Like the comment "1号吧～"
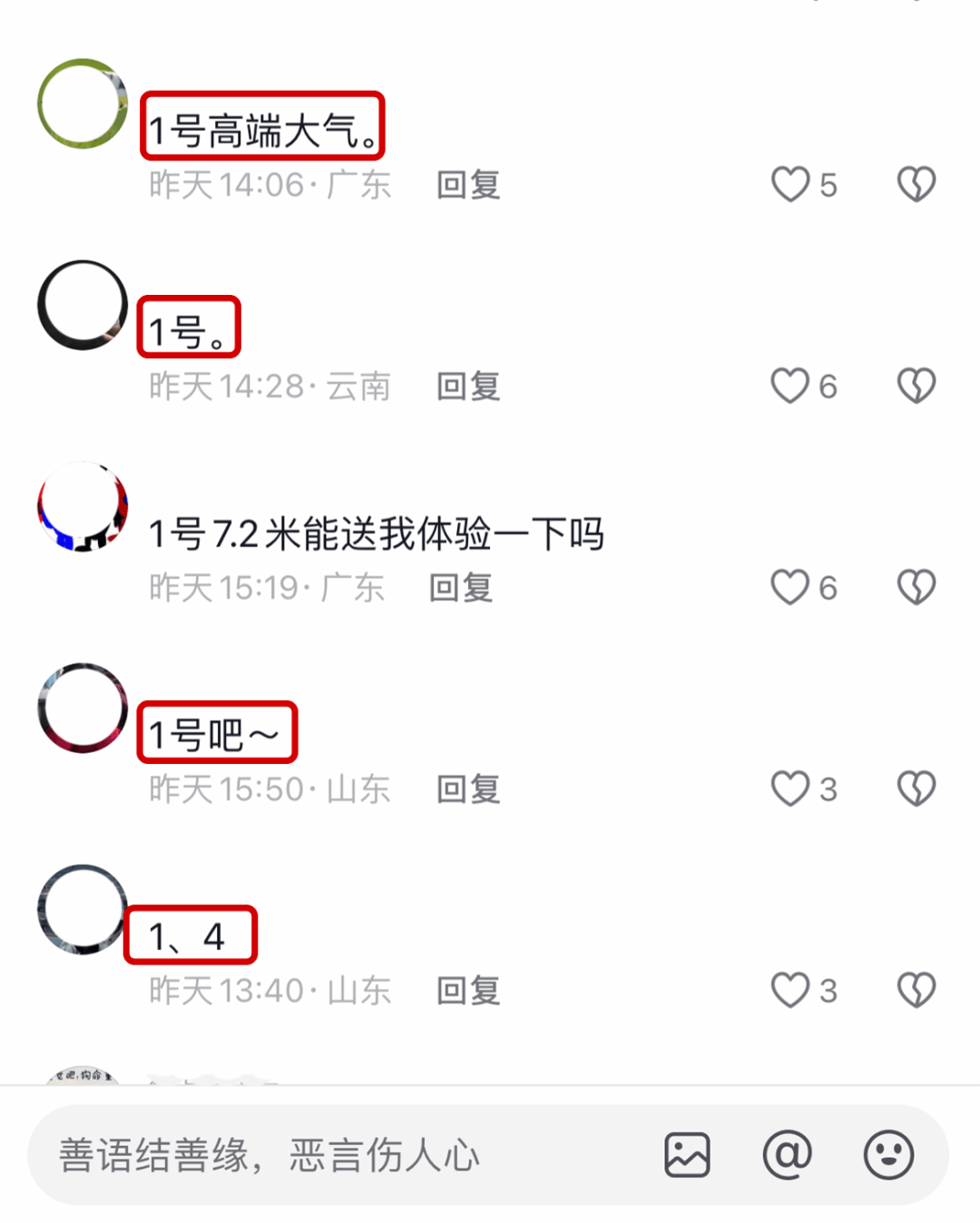The width and height of the screenshot is (980, 1223). click(x=790, y=789)
